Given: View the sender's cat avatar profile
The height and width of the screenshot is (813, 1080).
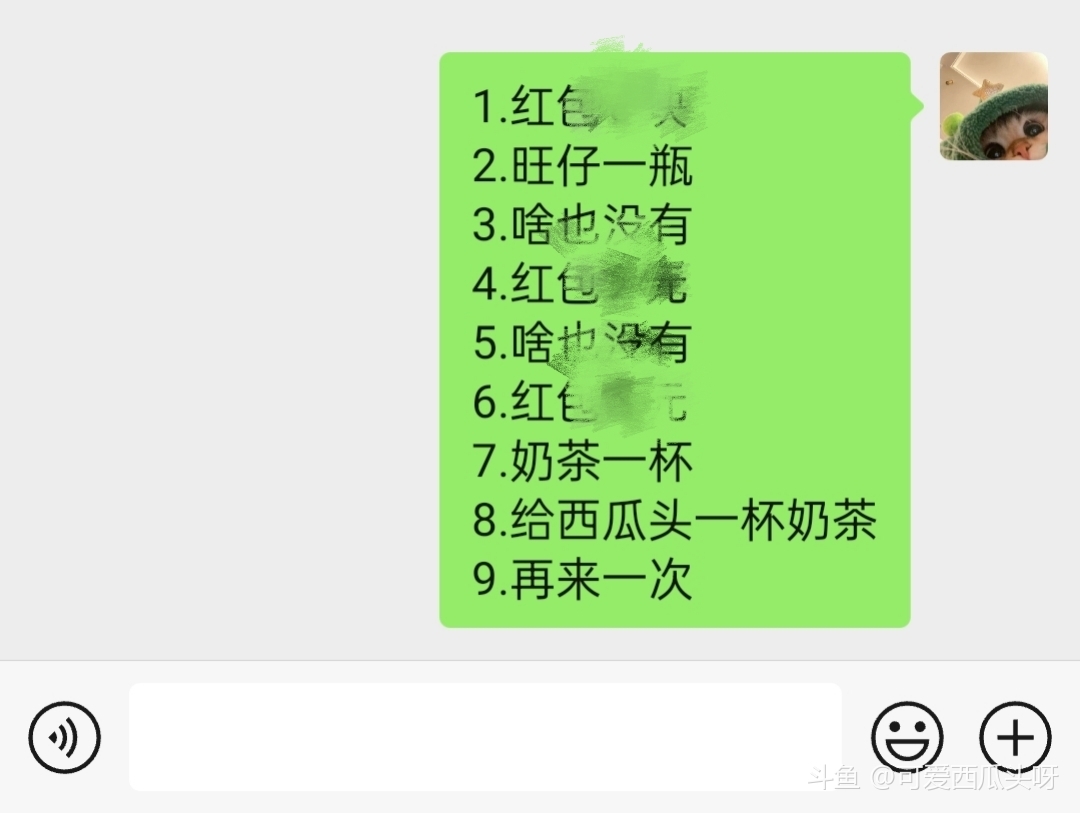Looking at the screenshot, I should pyautogui.click(x=993, y=106).
